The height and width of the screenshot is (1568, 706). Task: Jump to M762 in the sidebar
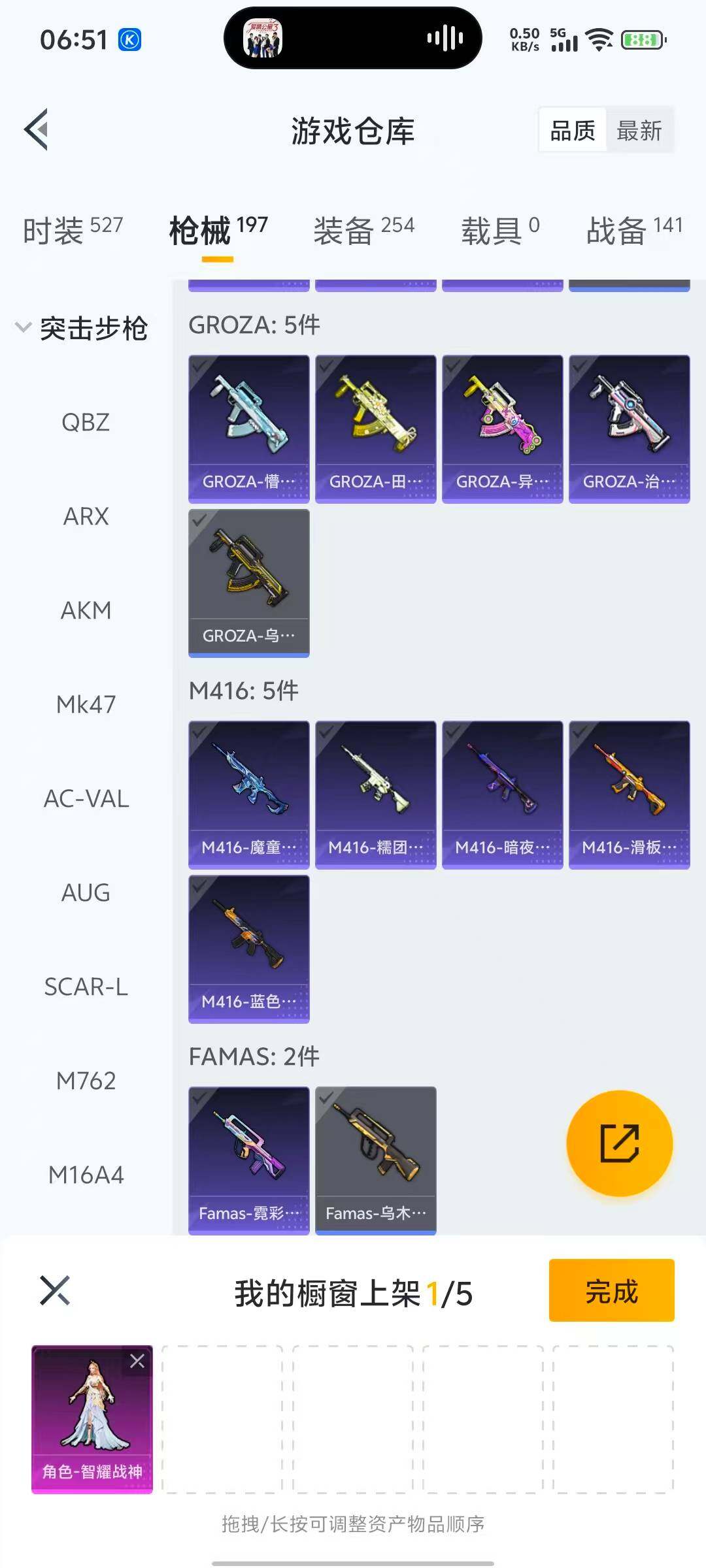tap(86, 1081)
